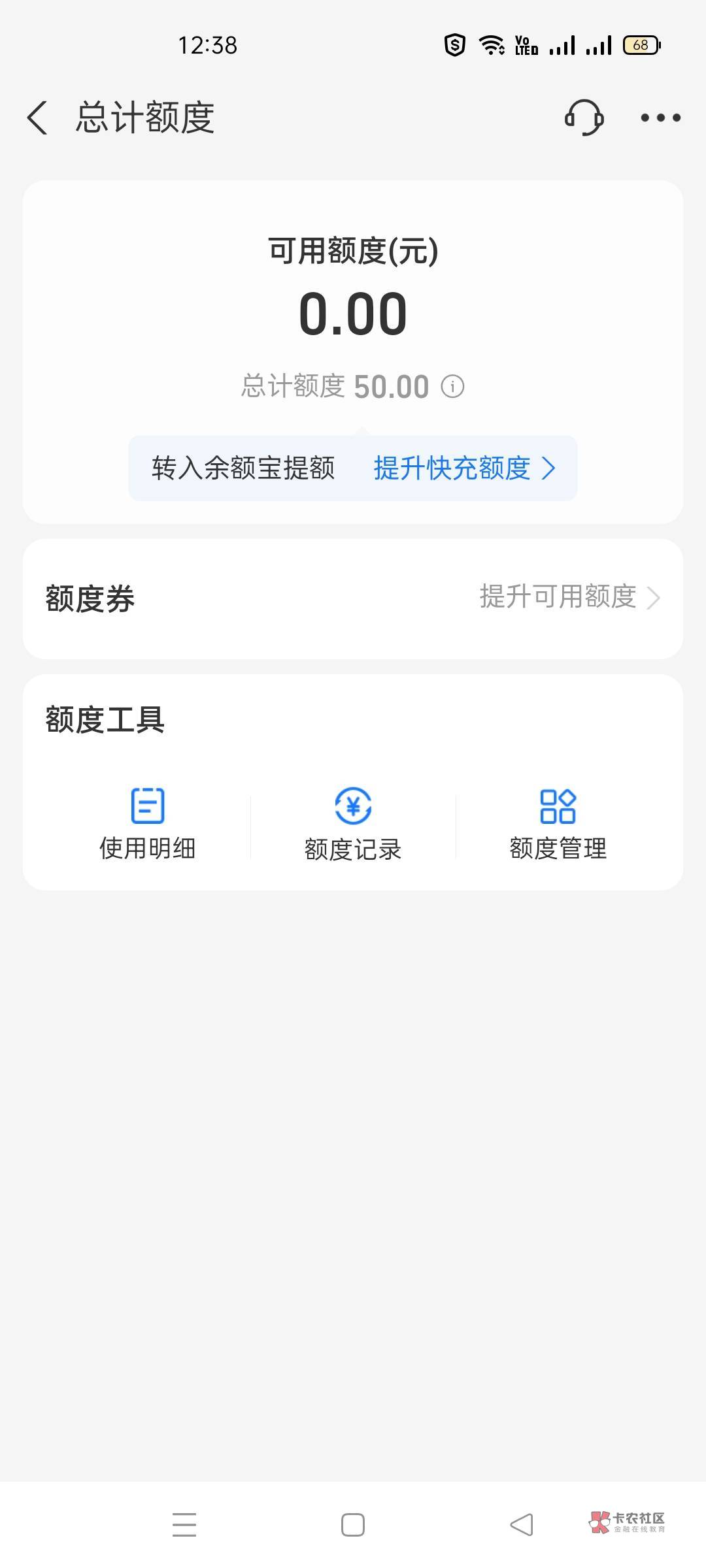The height and width of the screenshot is (1568, 706).
Task: Tap the system home button
Action: 353,1525
